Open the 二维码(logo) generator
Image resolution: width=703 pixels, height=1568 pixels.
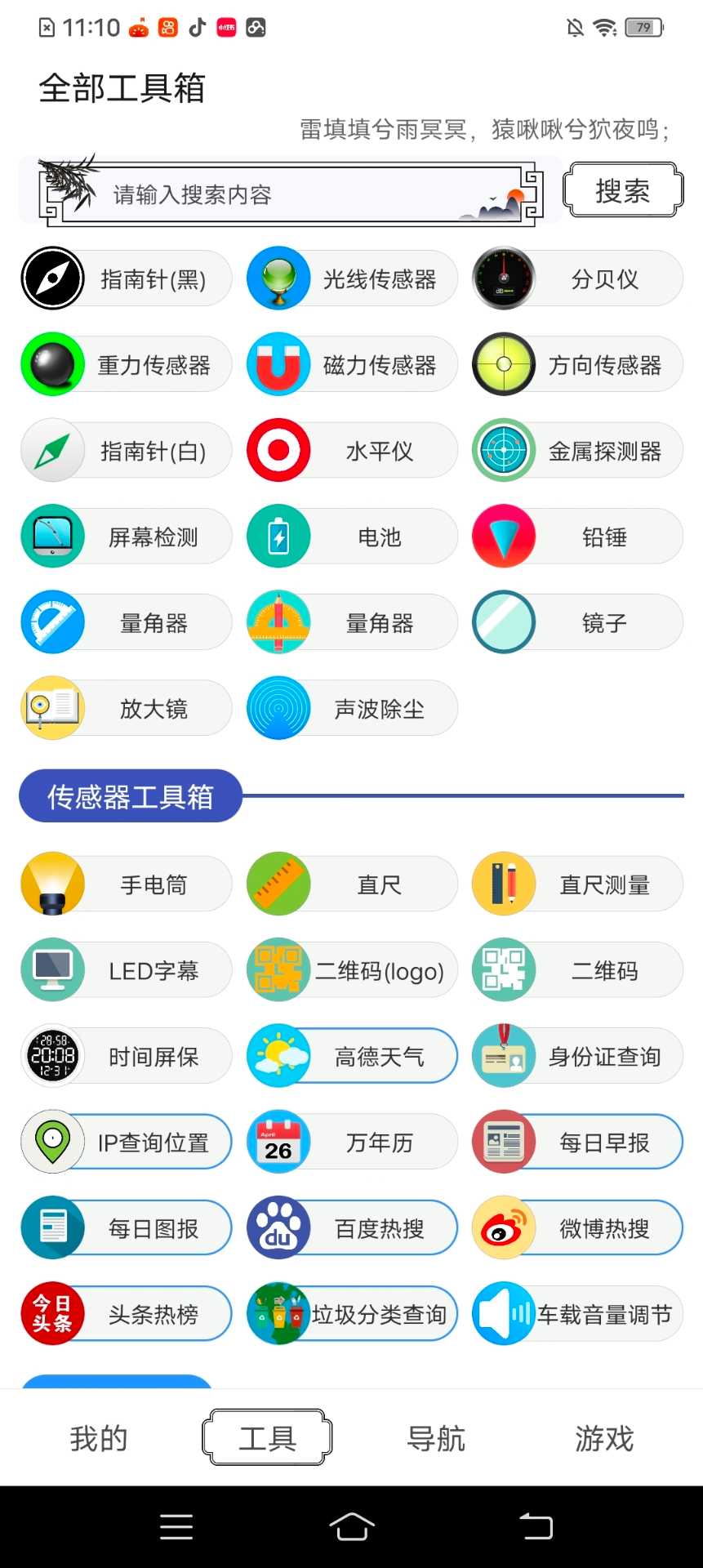(352, 971)
